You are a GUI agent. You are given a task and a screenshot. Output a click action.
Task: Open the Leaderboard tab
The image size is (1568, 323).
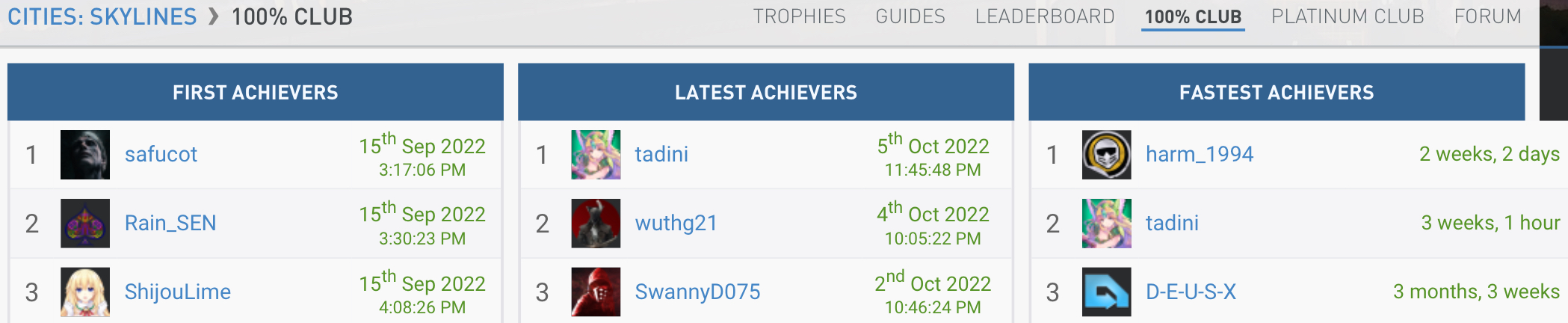1044,16
